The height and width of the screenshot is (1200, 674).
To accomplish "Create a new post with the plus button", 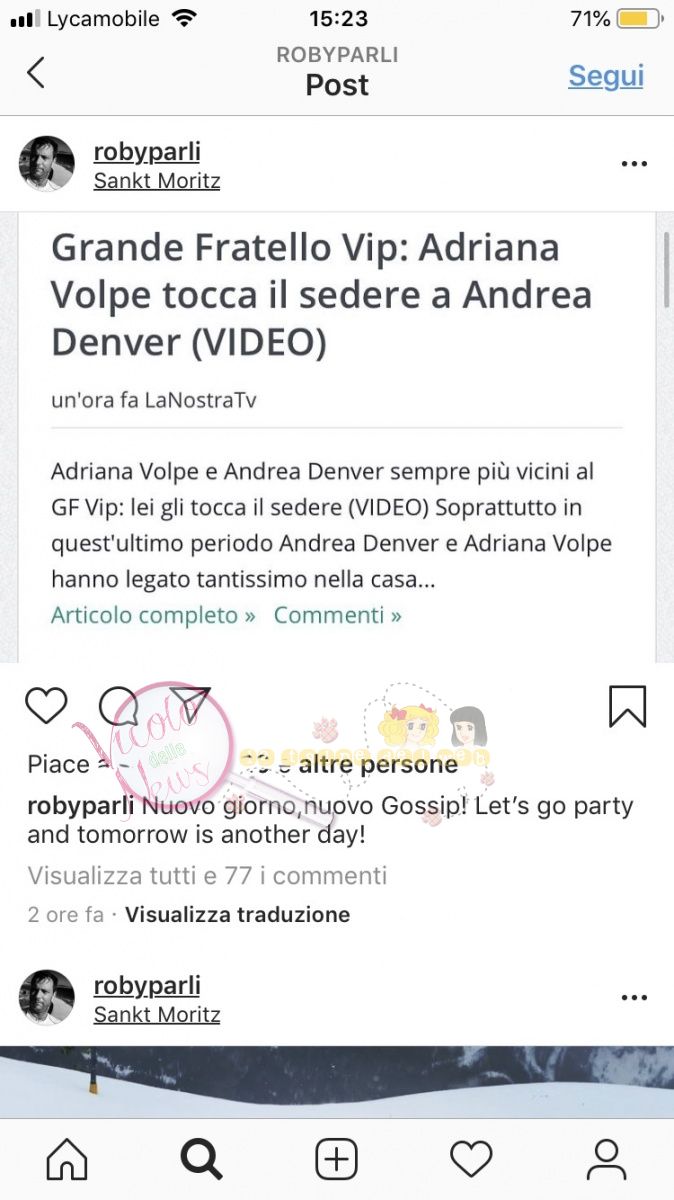I will (x=336, y=1160).
